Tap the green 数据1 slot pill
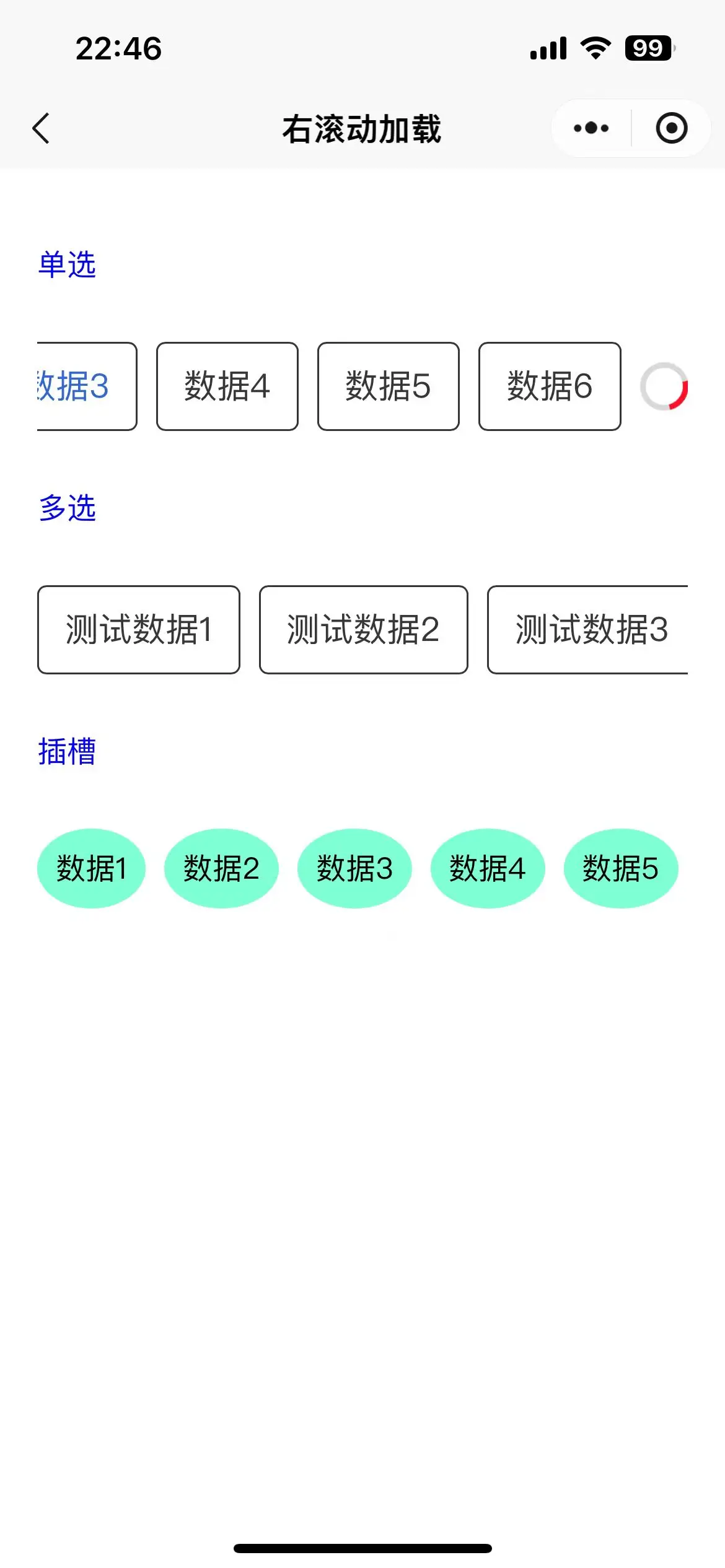This screenshot has width=725, height=1568. pyautogui.click(x=92, y=868)
